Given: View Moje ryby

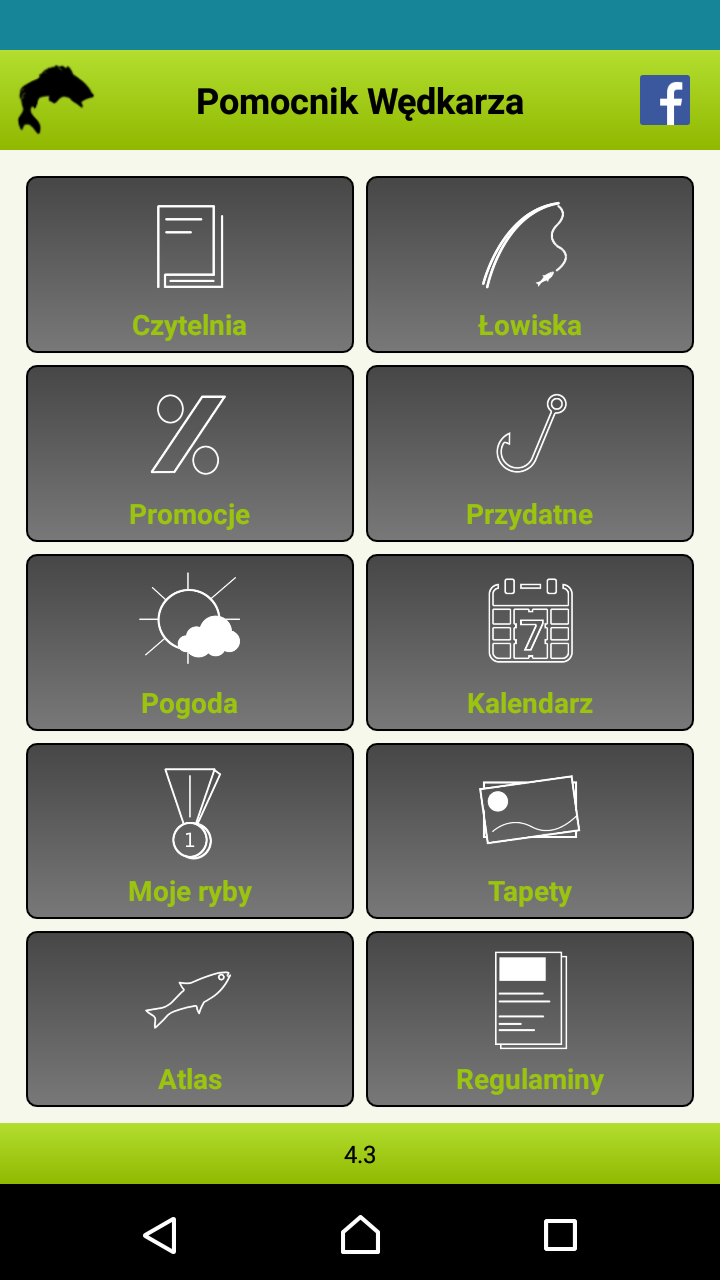Looking at the screenshot, I should (190, 831).
